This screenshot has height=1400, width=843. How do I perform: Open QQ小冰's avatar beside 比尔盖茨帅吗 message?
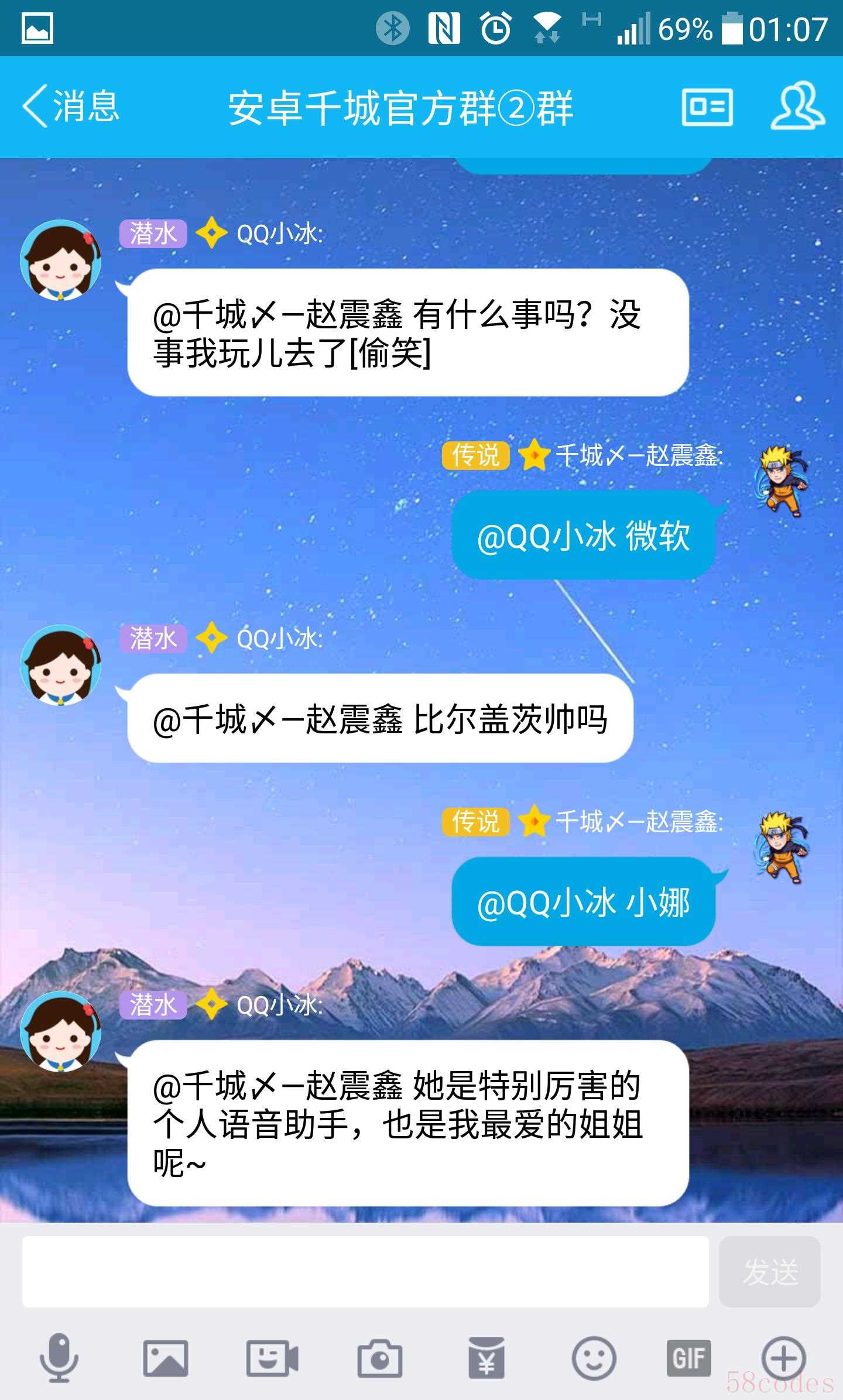61,665
